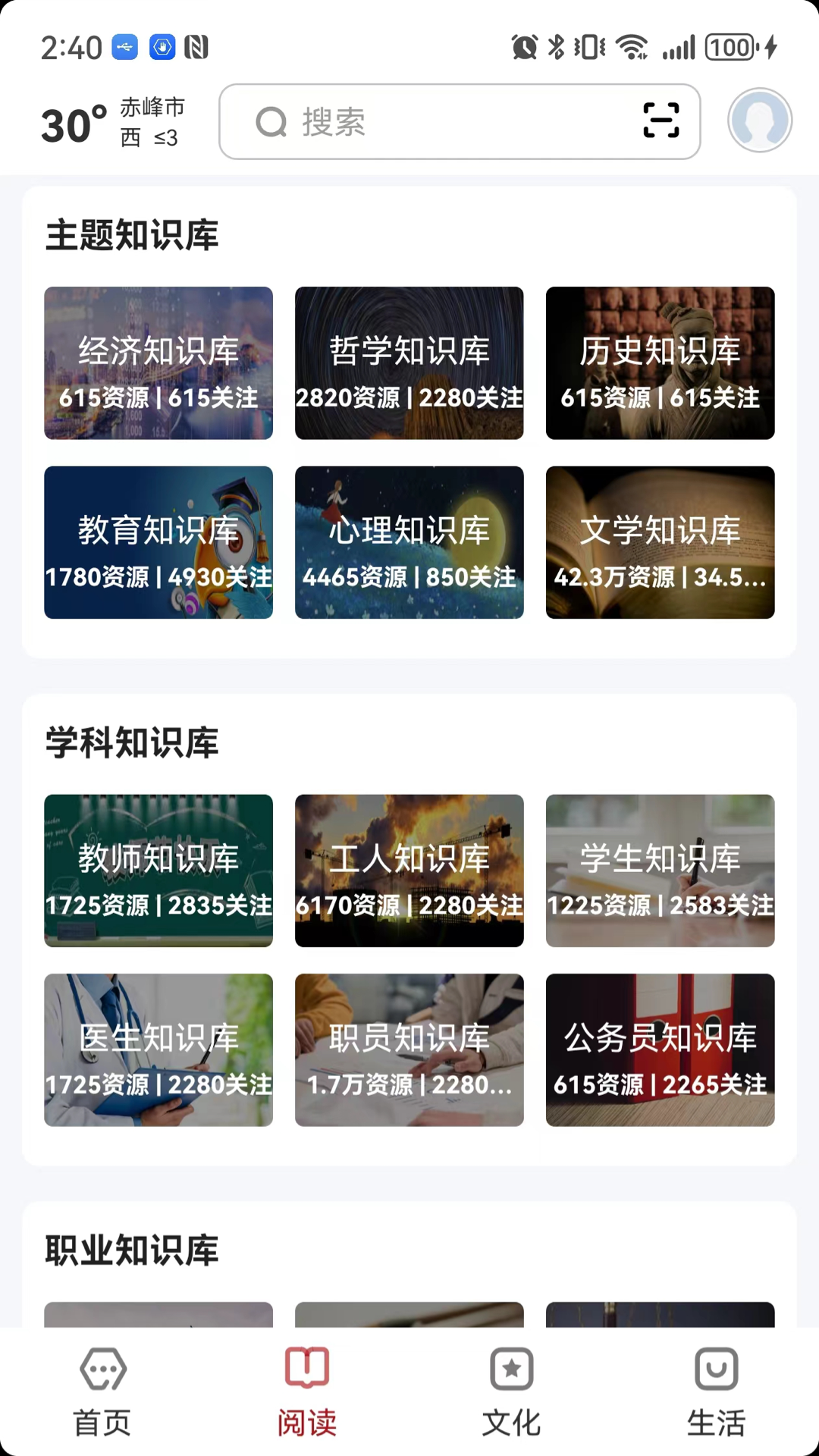Select the 阅读 tab
This screenshot has height=1456, width=819.
307,1392
